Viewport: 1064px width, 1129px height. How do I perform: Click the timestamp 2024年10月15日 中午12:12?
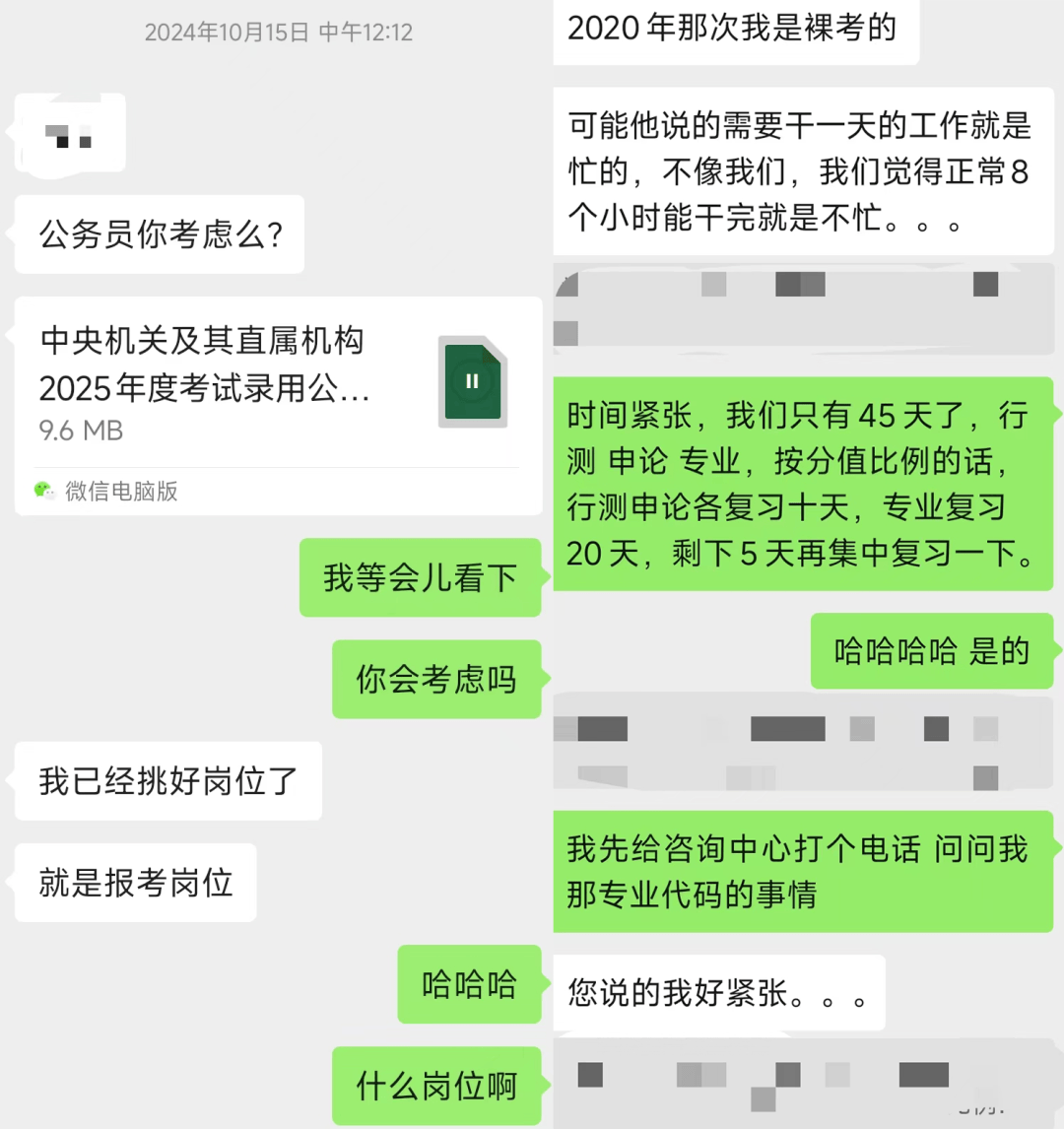pyautogui.click(x=279, y=32)
